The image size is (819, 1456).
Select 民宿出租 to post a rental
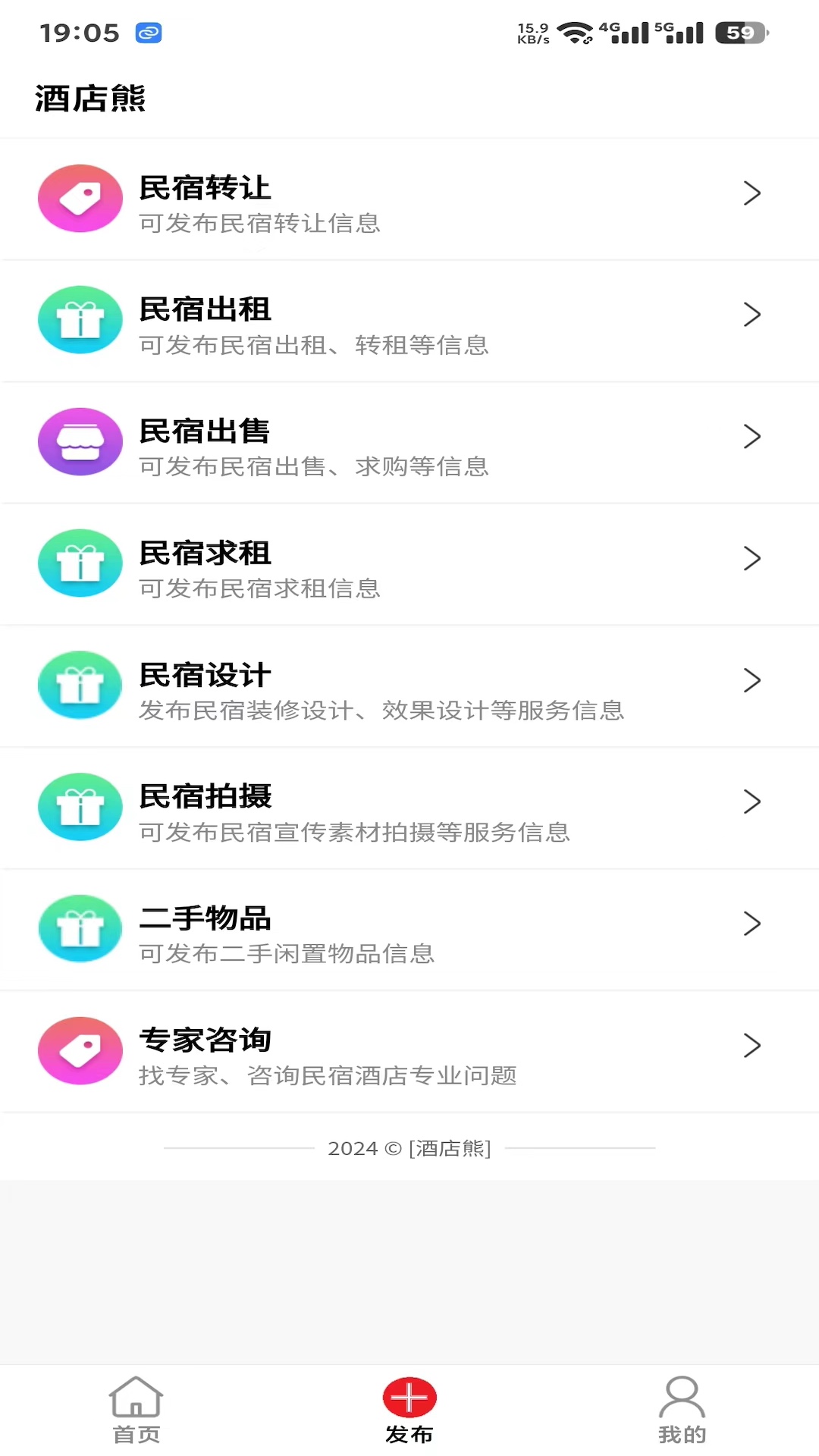click(x=409, y=321)
